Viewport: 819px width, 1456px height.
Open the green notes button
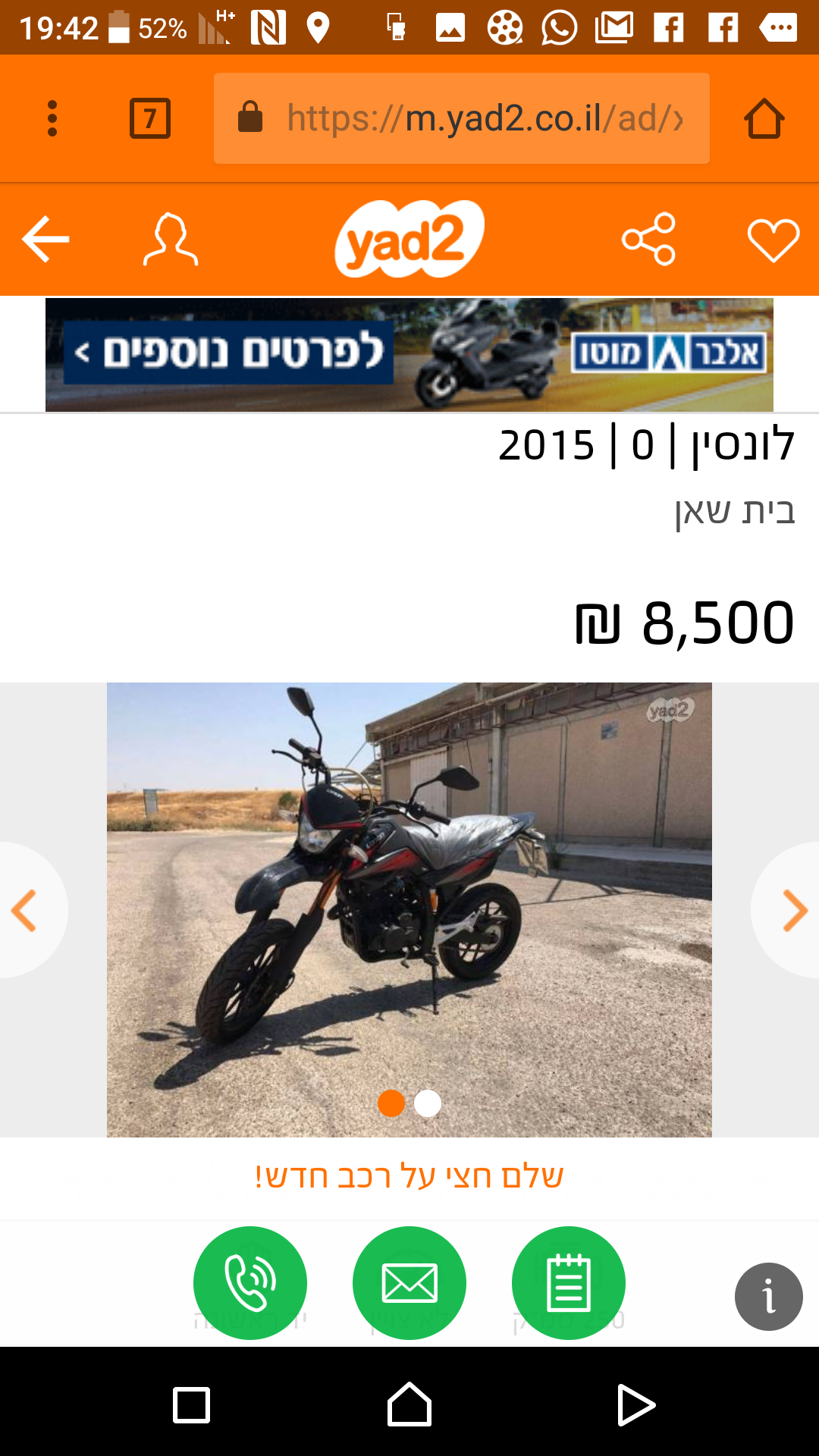[569, 1283]
